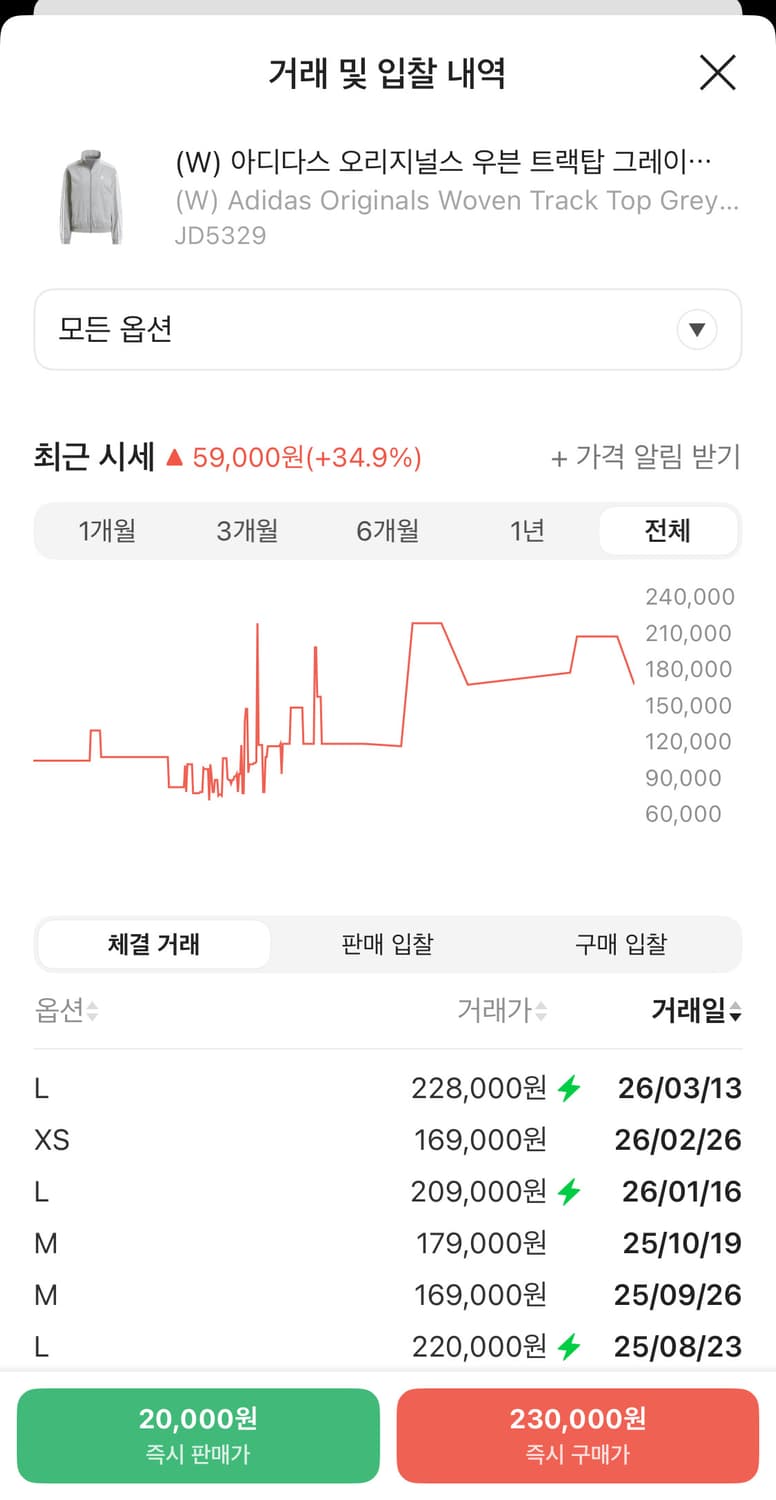Tap the lightning icon on the 209,000원 row
The width and height of the screenshot is (776, 1500).
coord(570,1191)
